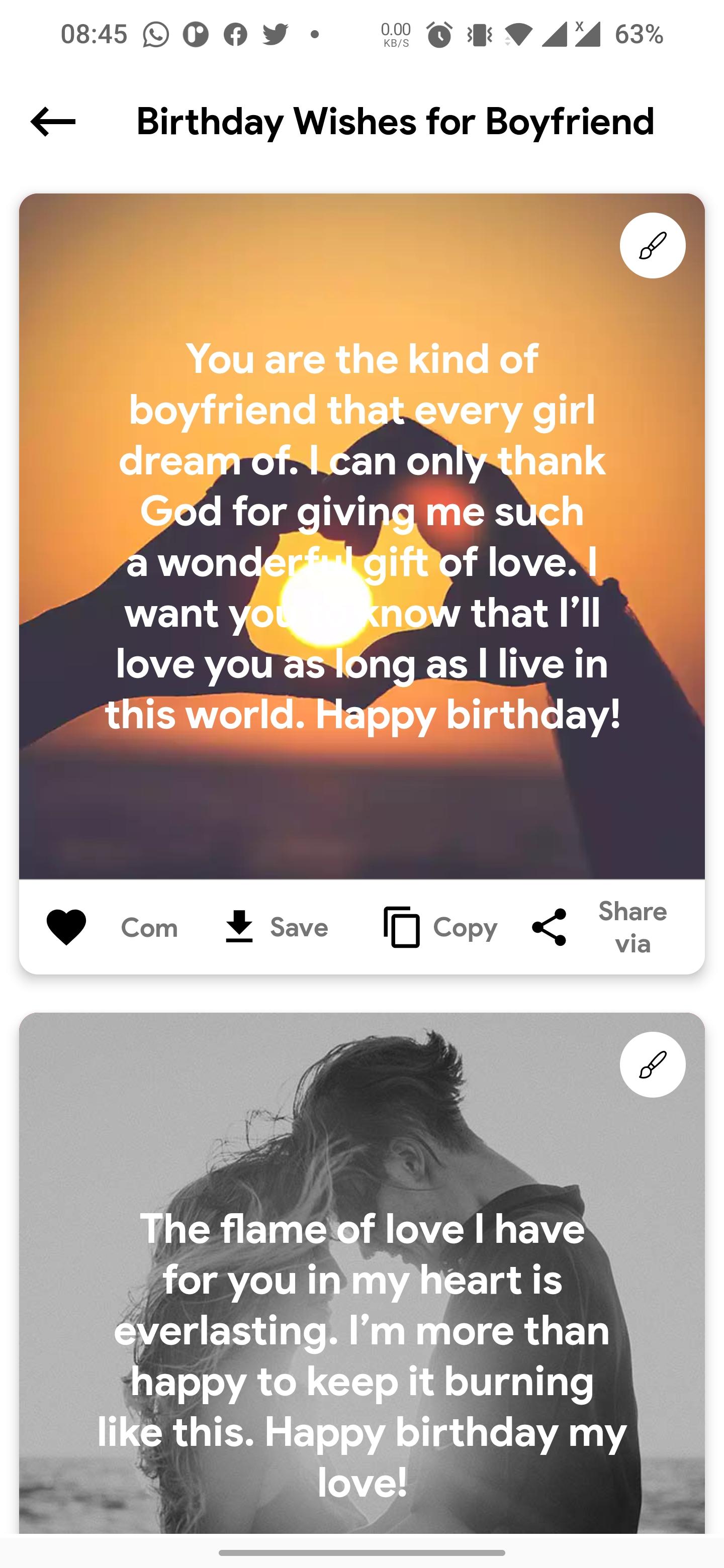724x1568 pixels.
Task: Copy the first birthday wish text
Action: point(440,927)
